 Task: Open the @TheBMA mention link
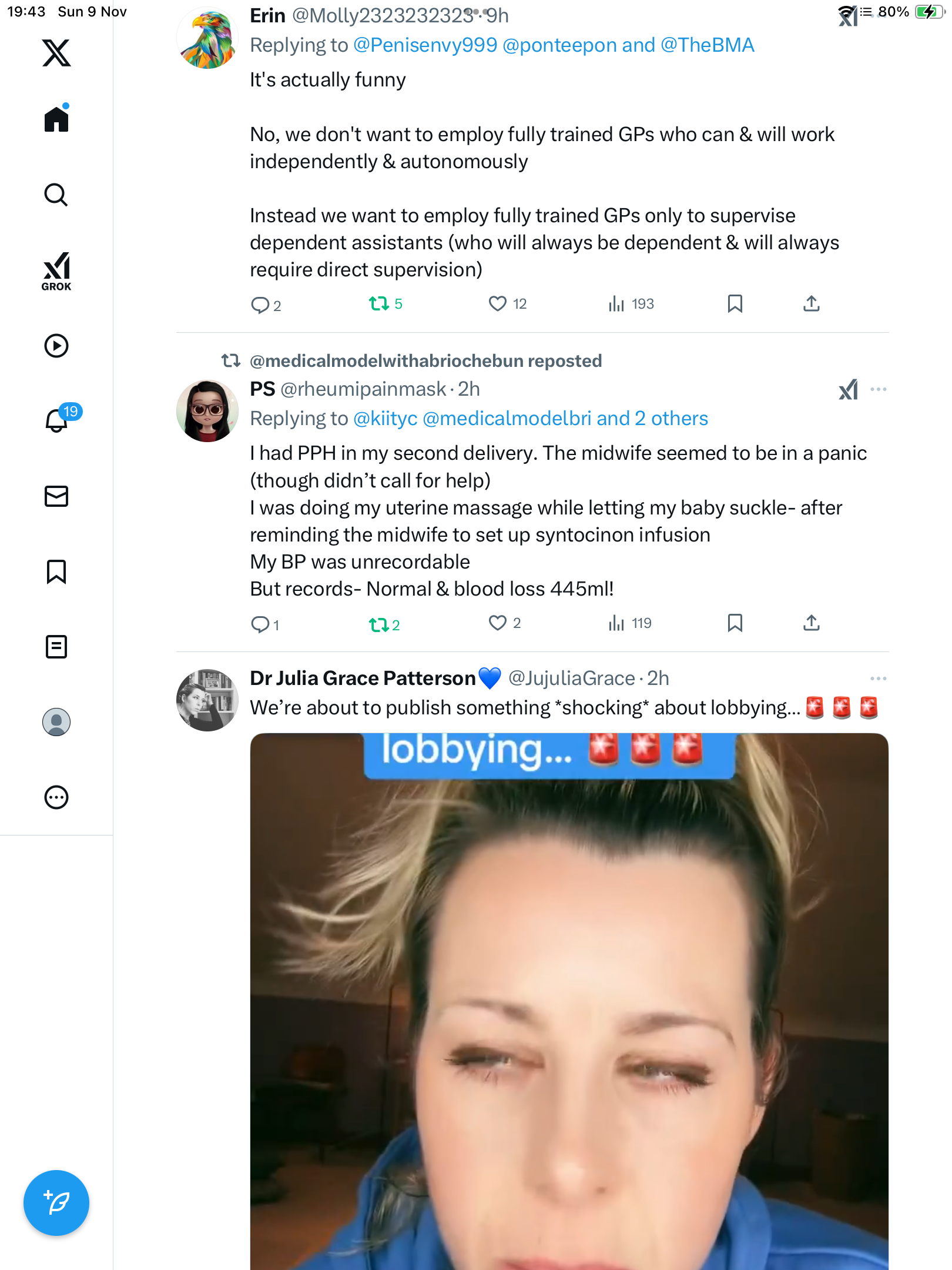coord(707,45)
